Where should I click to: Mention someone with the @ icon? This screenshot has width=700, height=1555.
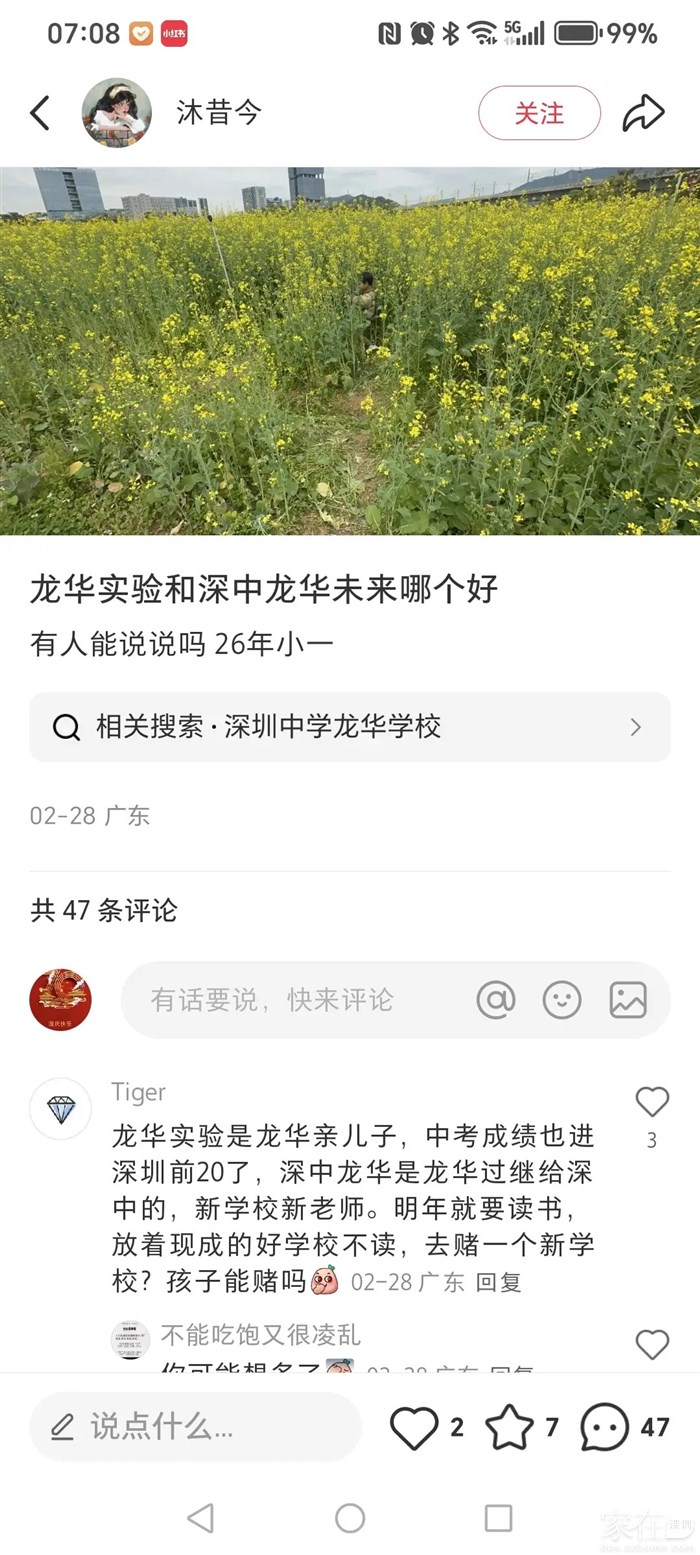coord(495,1000)
